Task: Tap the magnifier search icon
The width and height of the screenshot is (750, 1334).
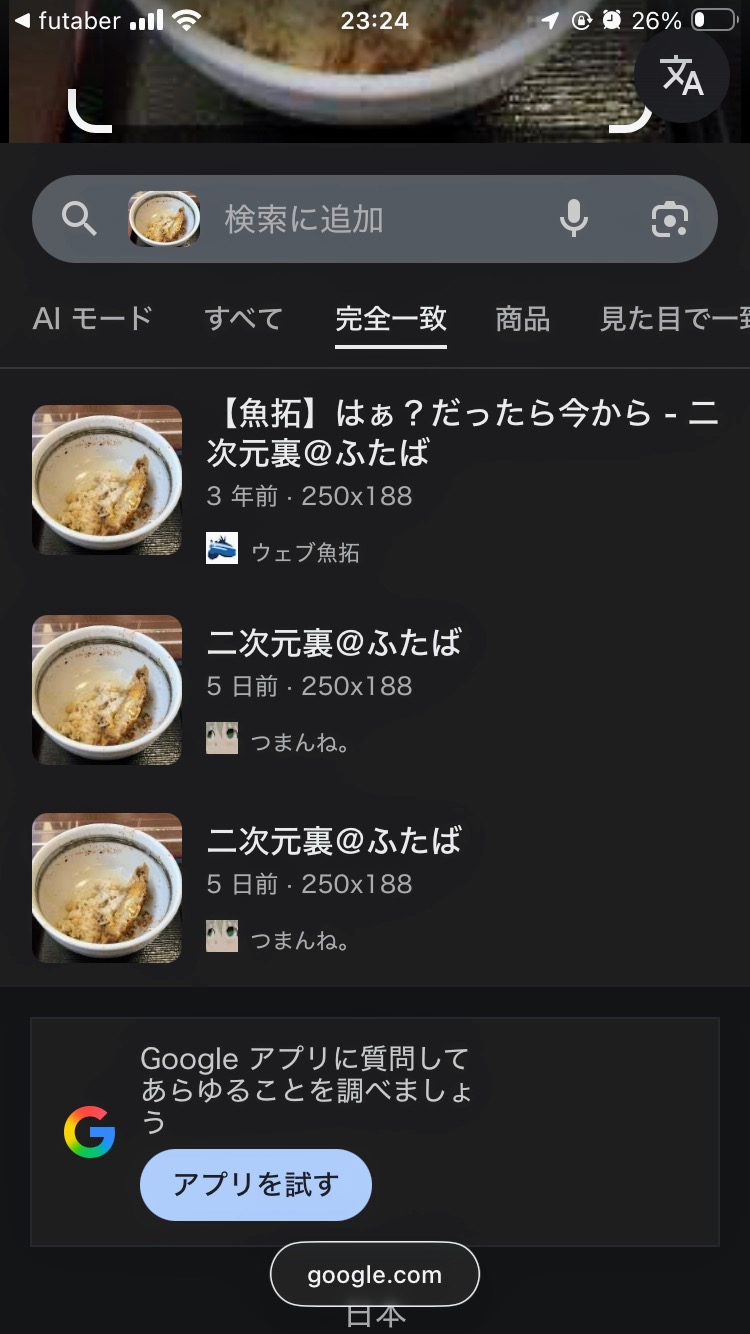Action: pyautogui.click(x=79, y=219)
